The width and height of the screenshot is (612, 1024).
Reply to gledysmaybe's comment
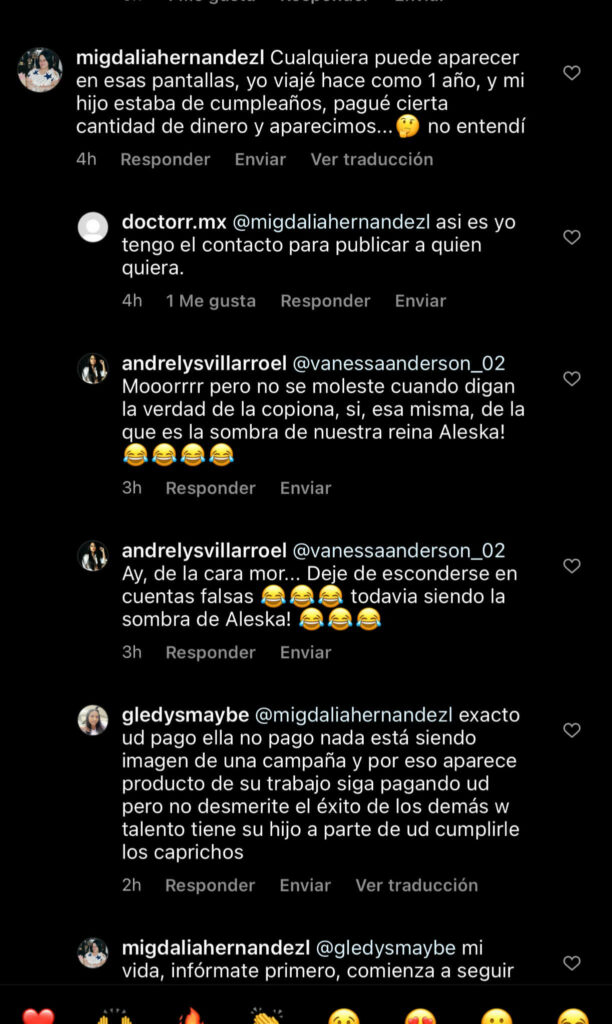210,885
